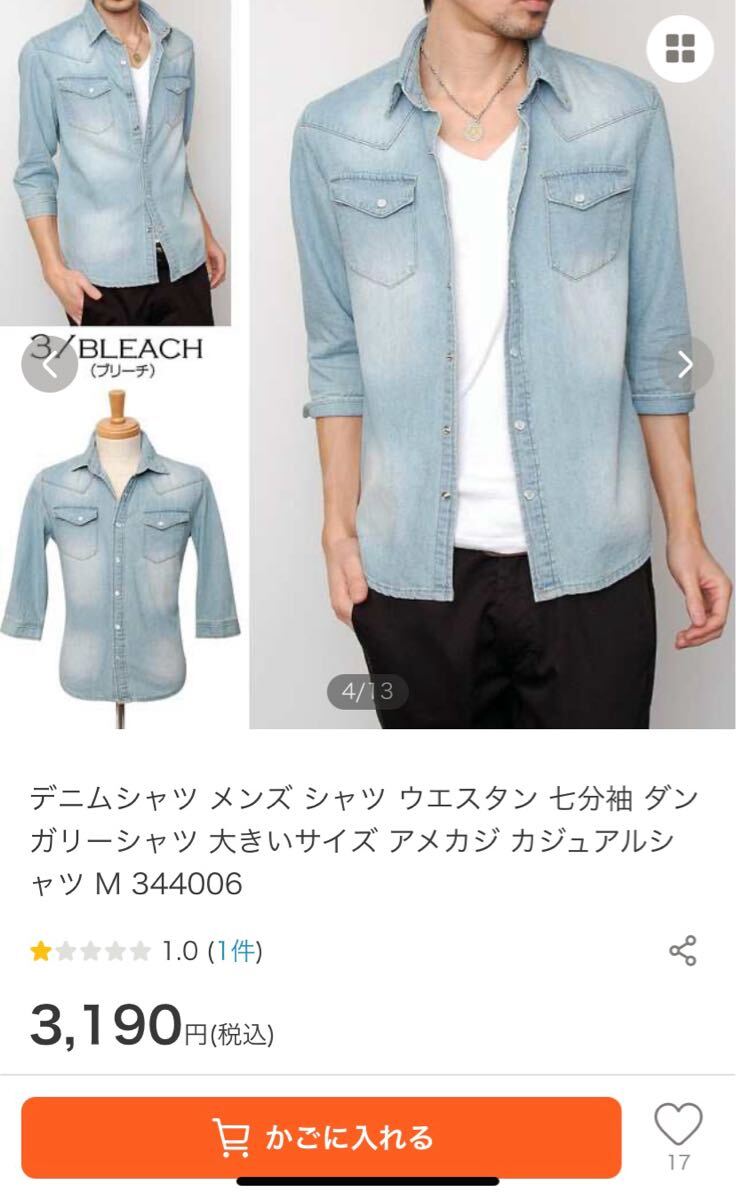Share this denim shirt product

pos(682,951)
